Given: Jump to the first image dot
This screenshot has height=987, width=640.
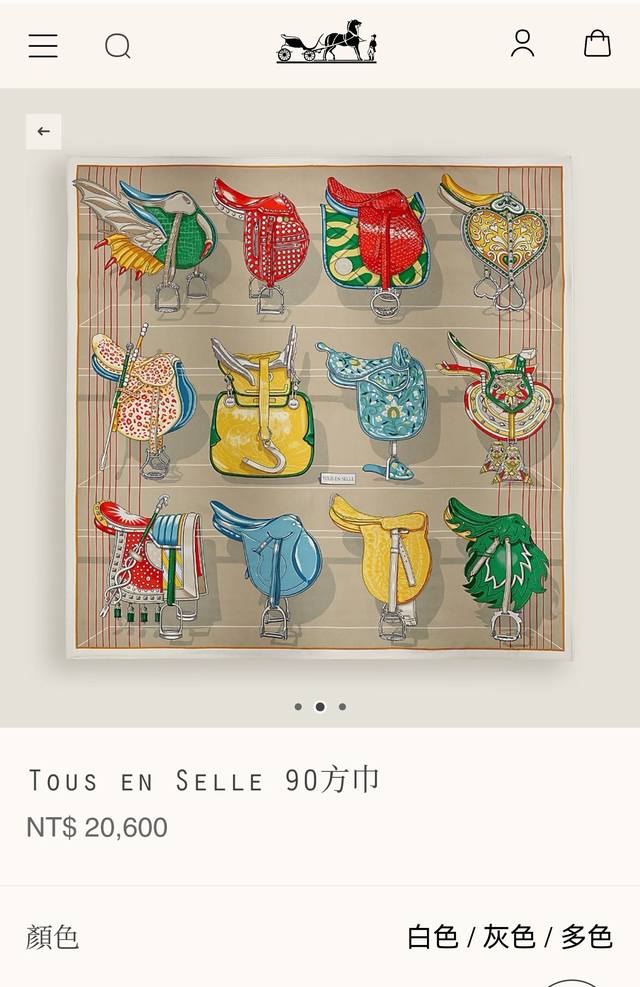Looking at the screenshot, I should coord(298,707).
